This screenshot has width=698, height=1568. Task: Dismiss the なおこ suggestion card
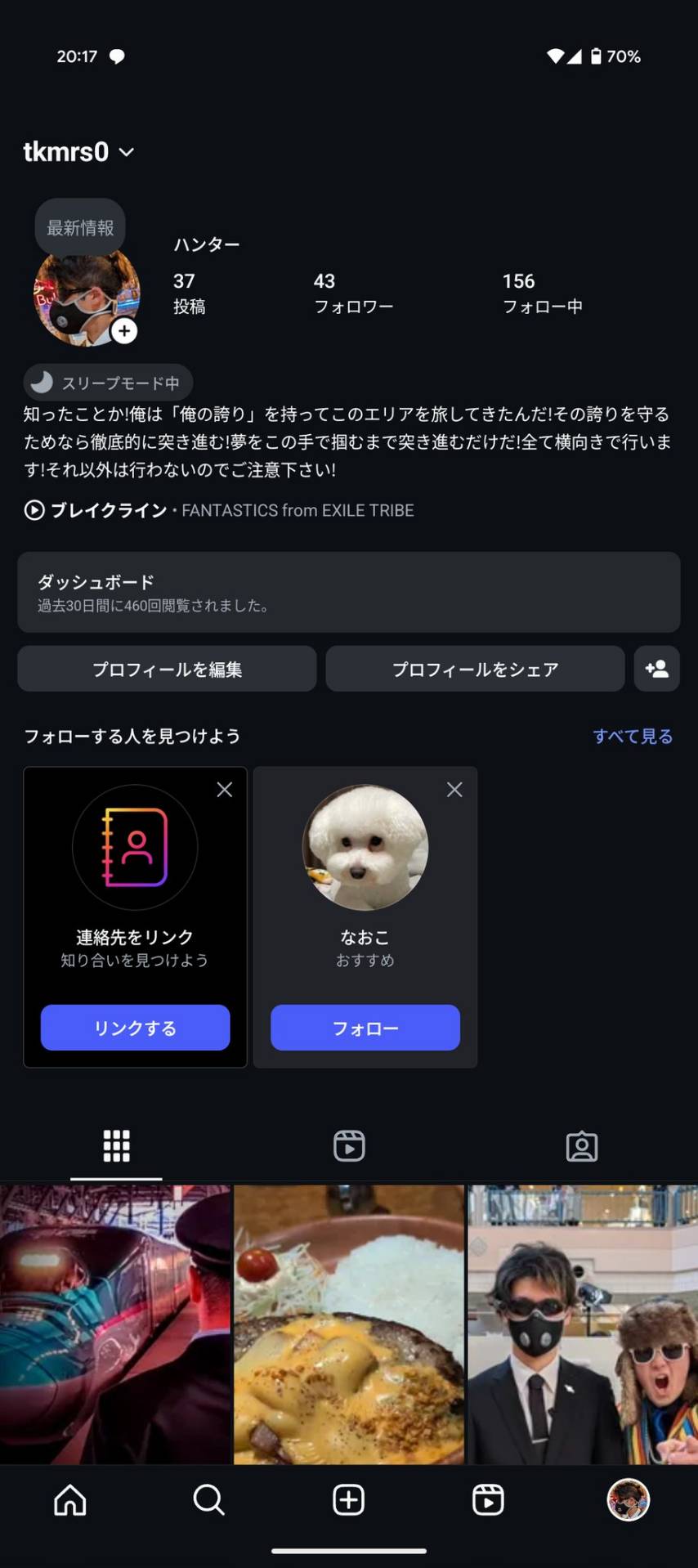pos(454,790)
